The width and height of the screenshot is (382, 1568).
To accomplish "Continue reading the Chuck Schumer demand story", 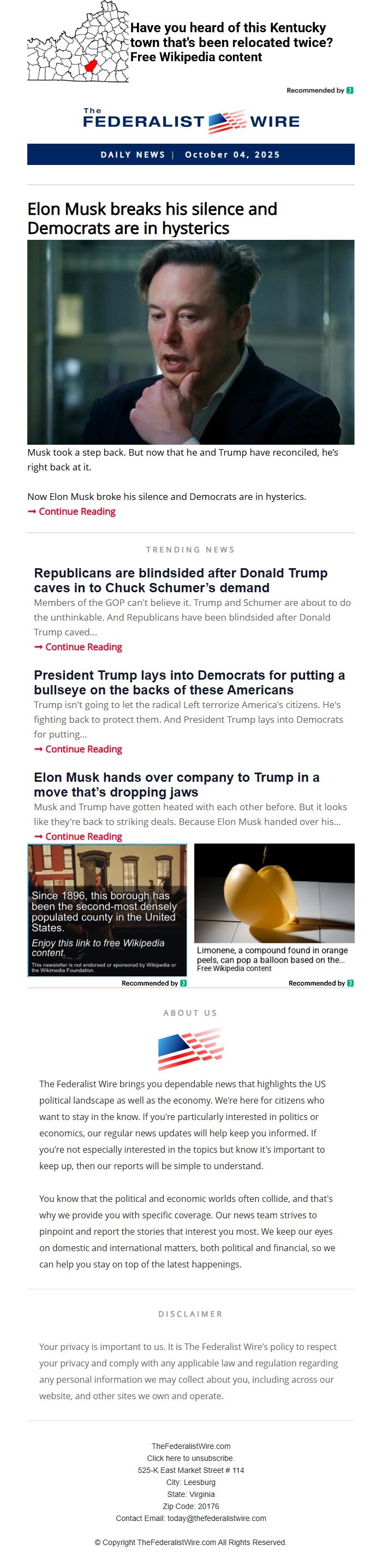I will tap(83, 646).
